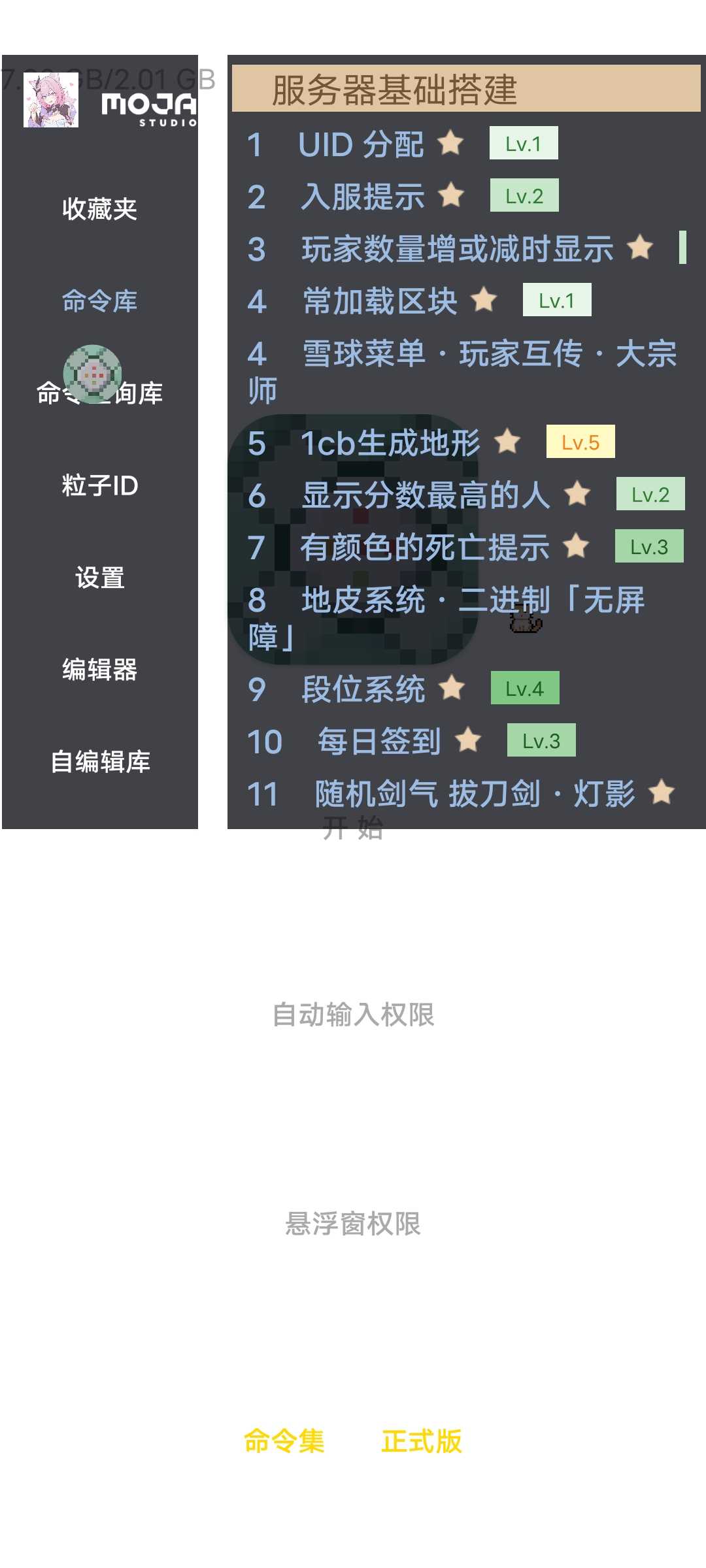Tap the 悬浮窗权限 permission option
This screenshot has width=706, height=1568.
coord(353,1224)
